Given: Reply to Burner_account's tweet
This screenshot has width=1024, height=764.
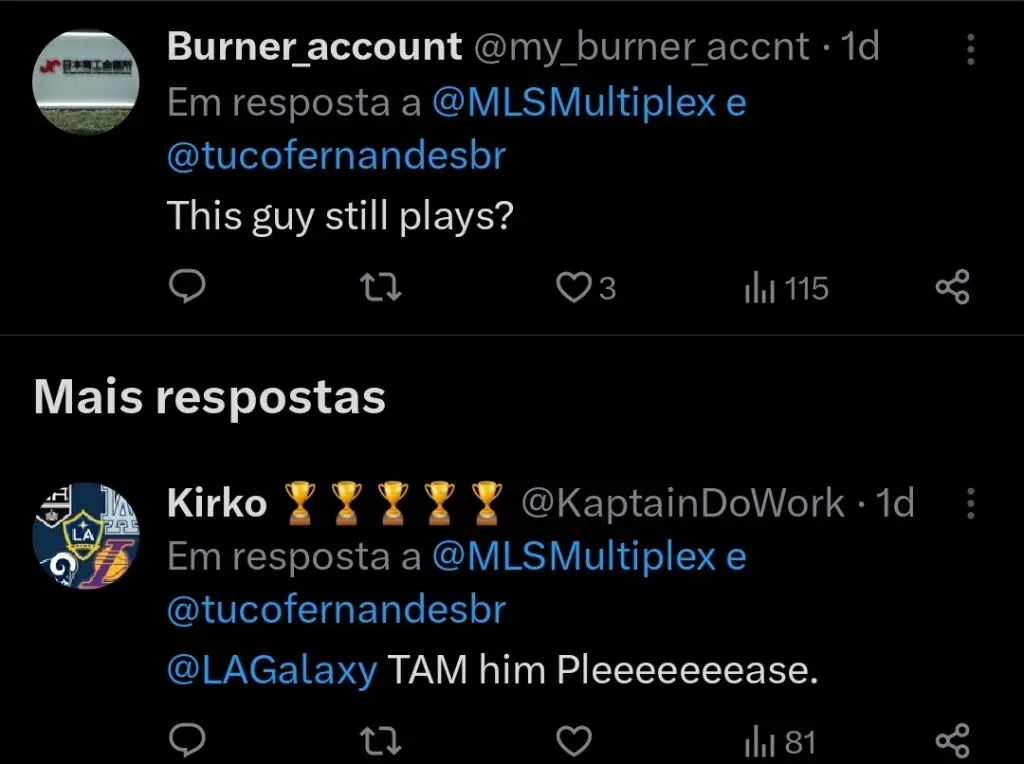Looking at the screenshot, I should (x=186, y=289).
